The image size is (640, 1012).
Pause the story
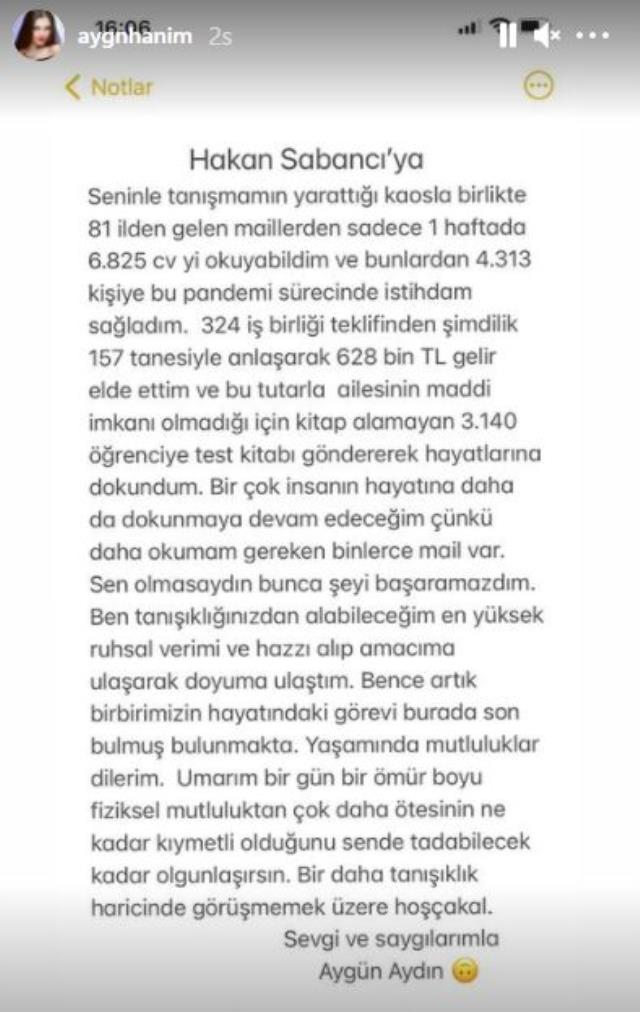pos(508,35)
